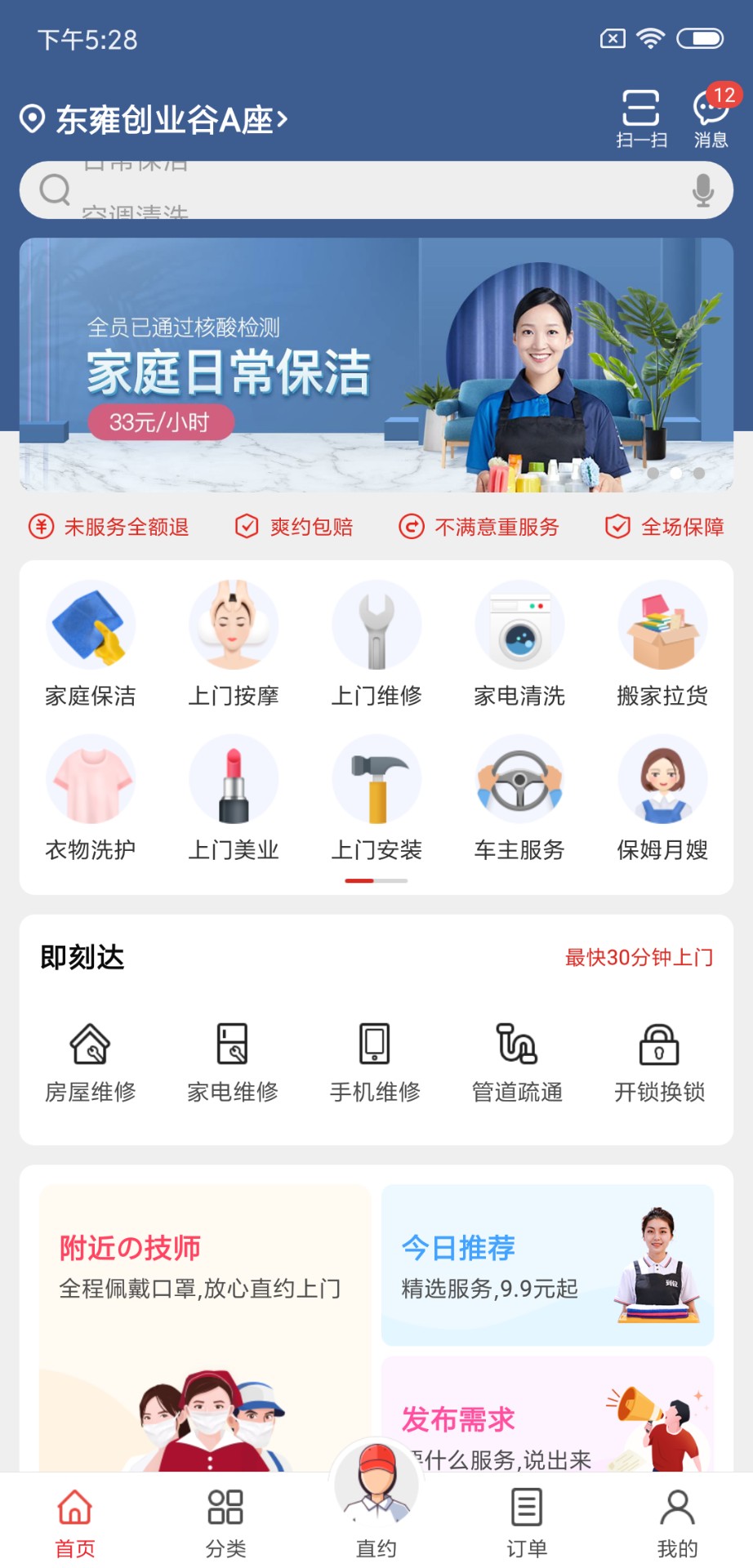753x1568 pixels.
Task: Open the 扫一扫 scan QR code icon
Action: 641,116
